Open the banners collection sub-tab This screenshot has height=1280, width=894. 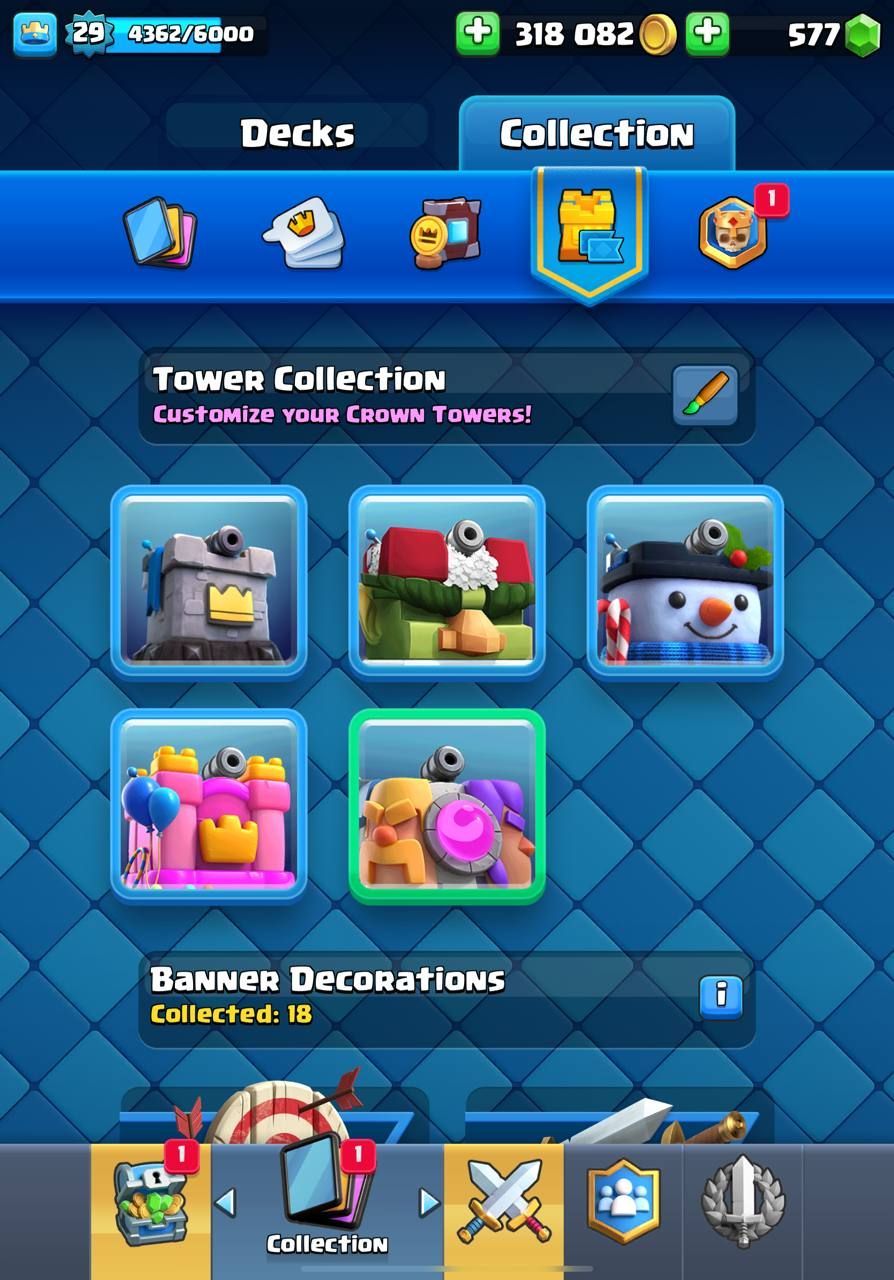pos(447,233)
